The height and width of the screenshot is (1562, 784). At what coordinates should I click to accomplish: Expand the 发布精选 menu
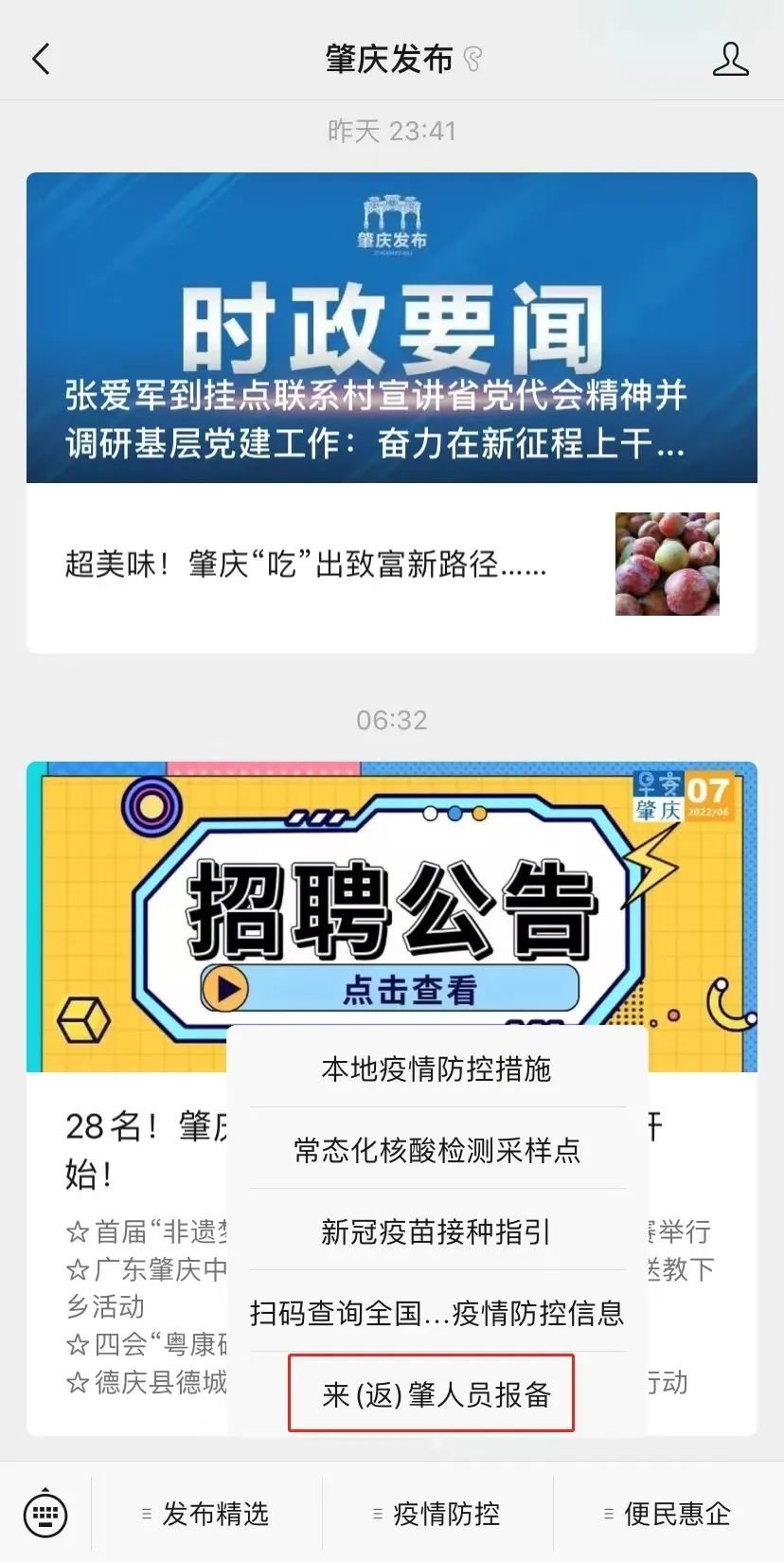[x=206, y=1514]
